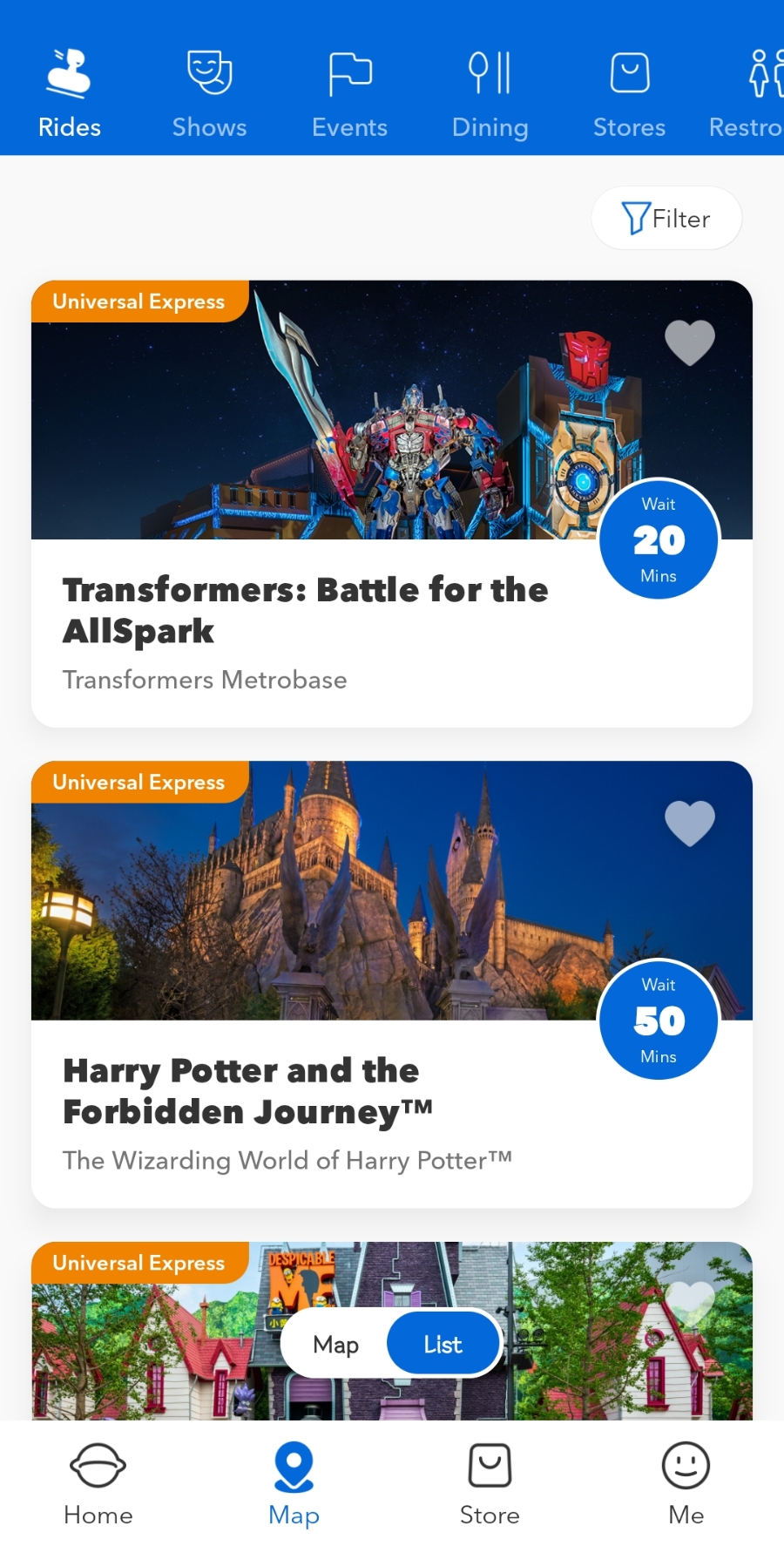This screenshot has height=1546, width=784.
Task: Go to the Stores category
Action: pos(629,94)
